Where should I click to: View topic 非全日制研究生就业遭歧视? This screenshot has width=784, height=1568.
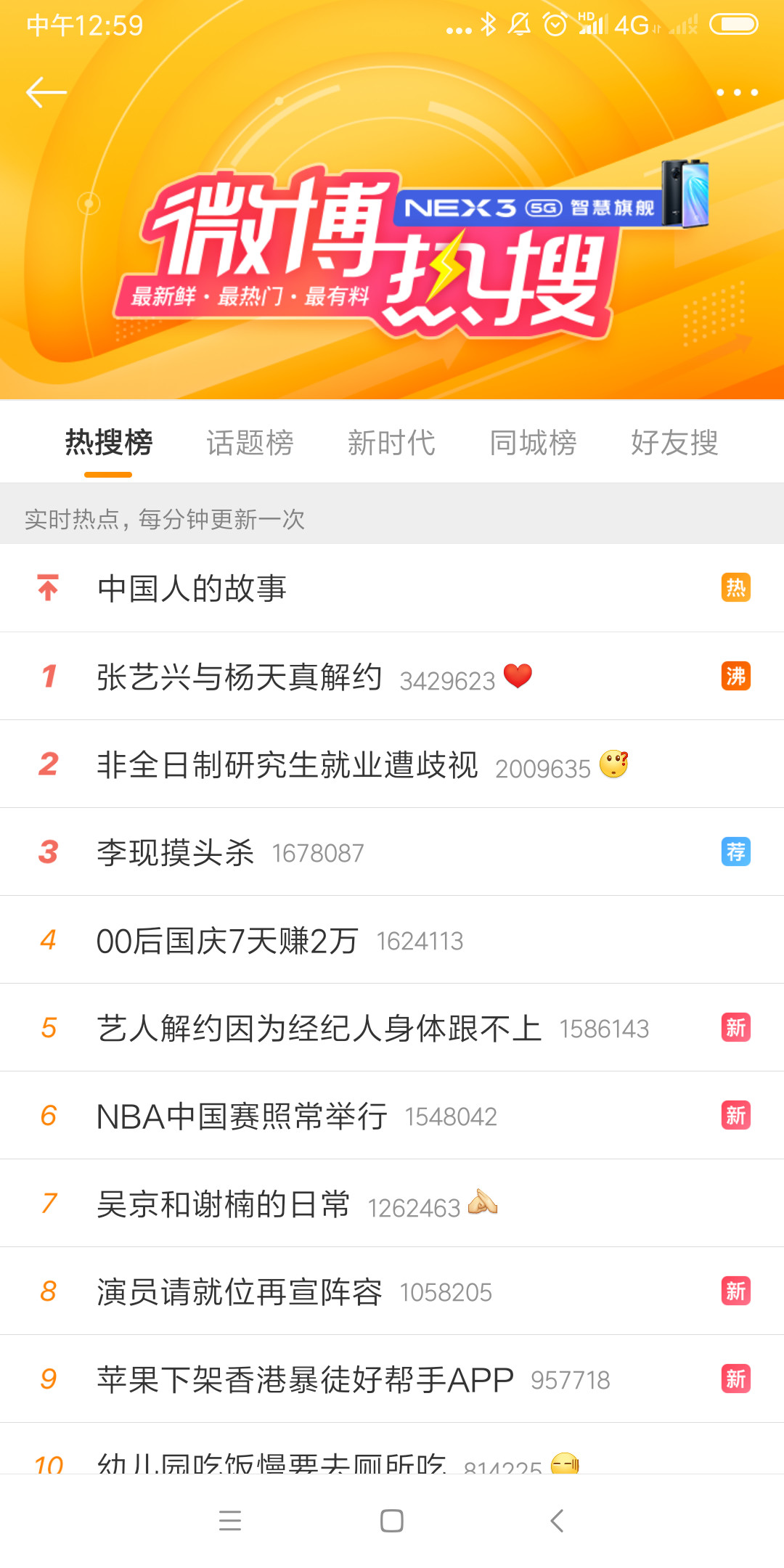point(287,764)
